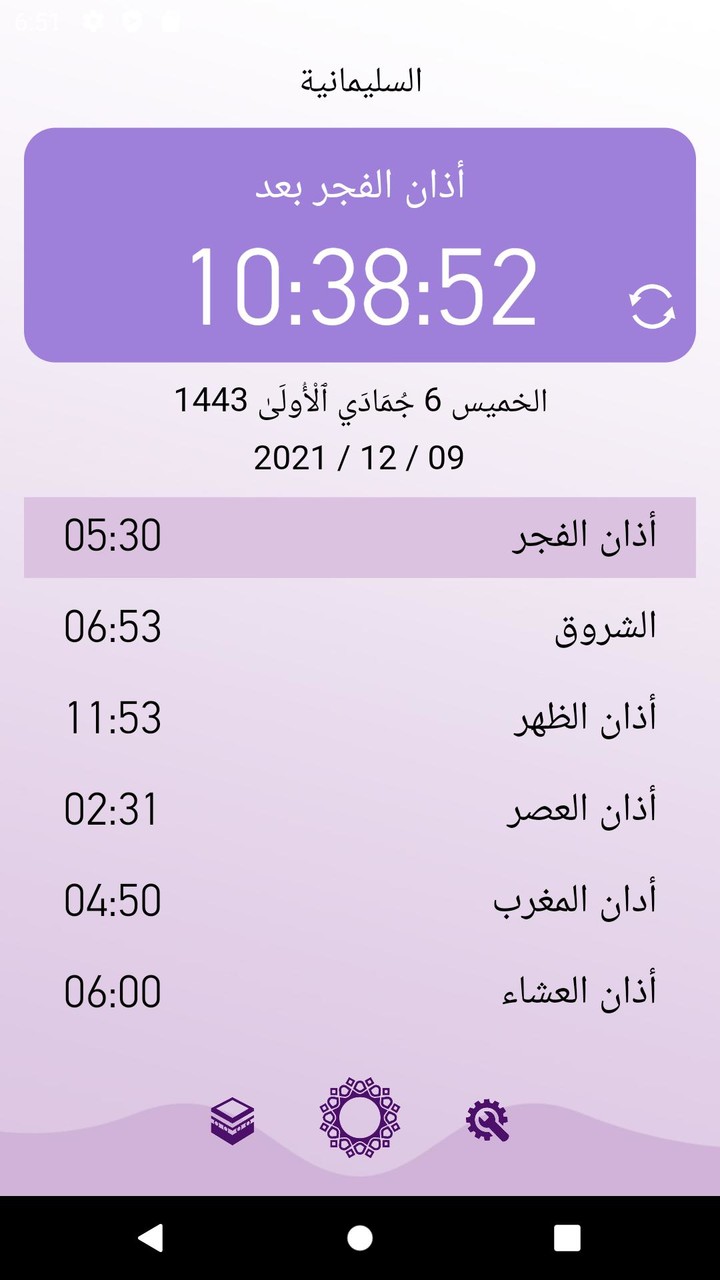Select the highlighted أذان الفجر row
Viewport: 720px width, 1280px height.
(360, 537)
